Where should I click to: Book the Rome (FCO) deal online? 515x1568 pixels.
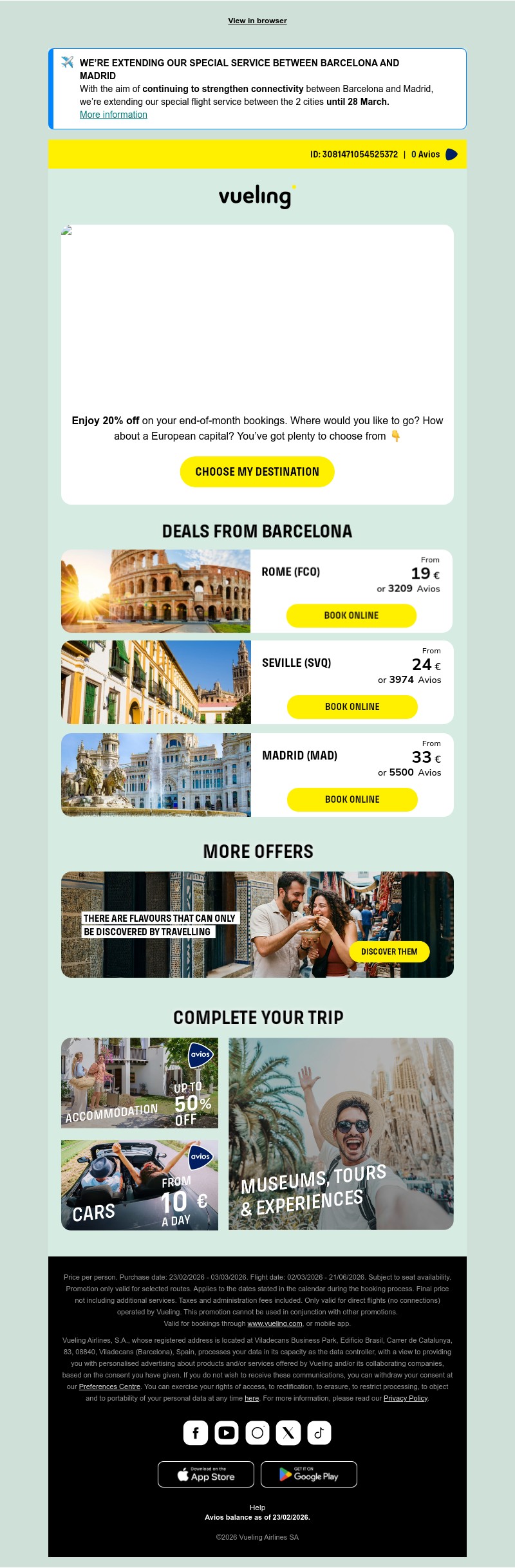tap(351, 615)
